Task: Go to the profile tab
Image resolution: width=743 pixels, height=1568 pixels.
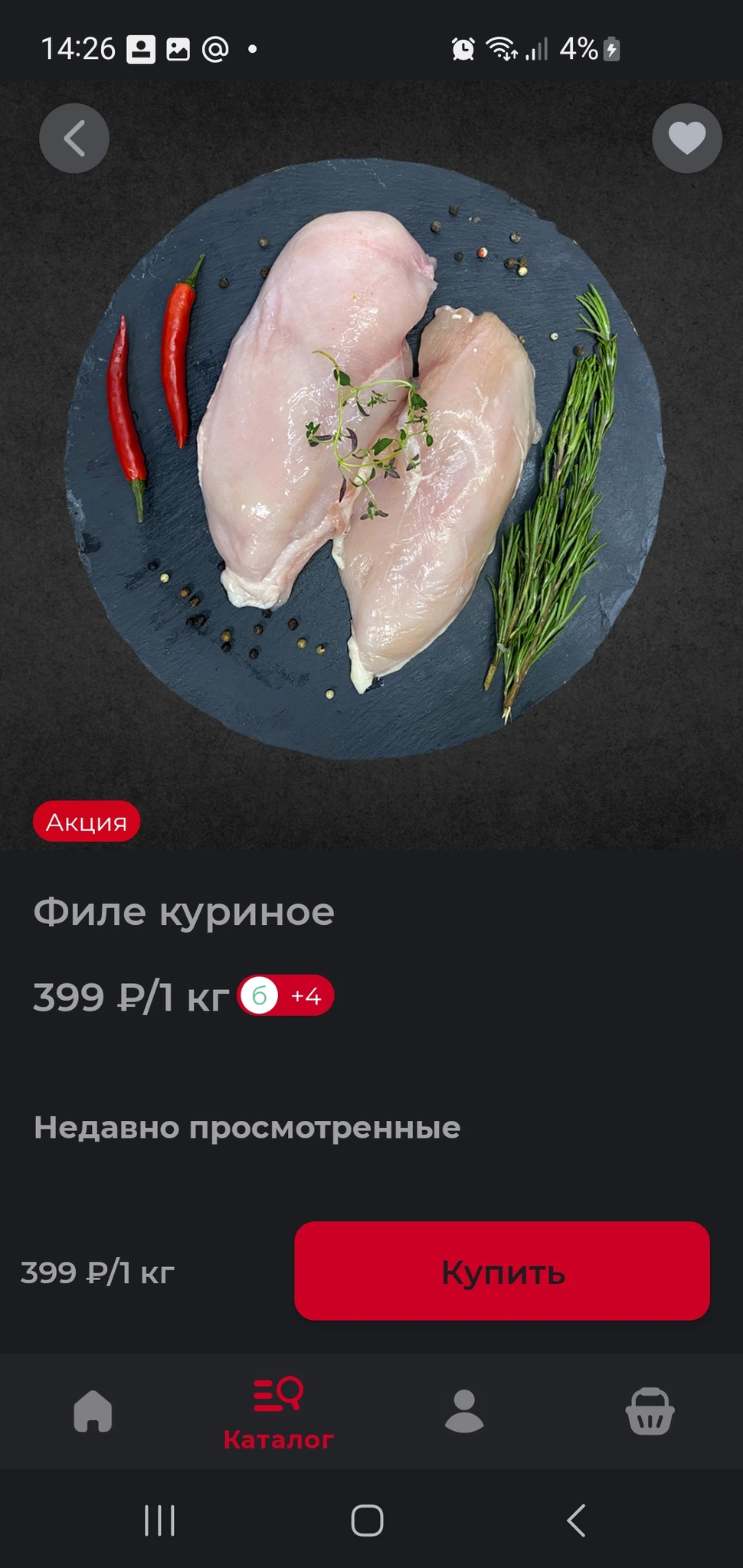Action: (464, 1411)
